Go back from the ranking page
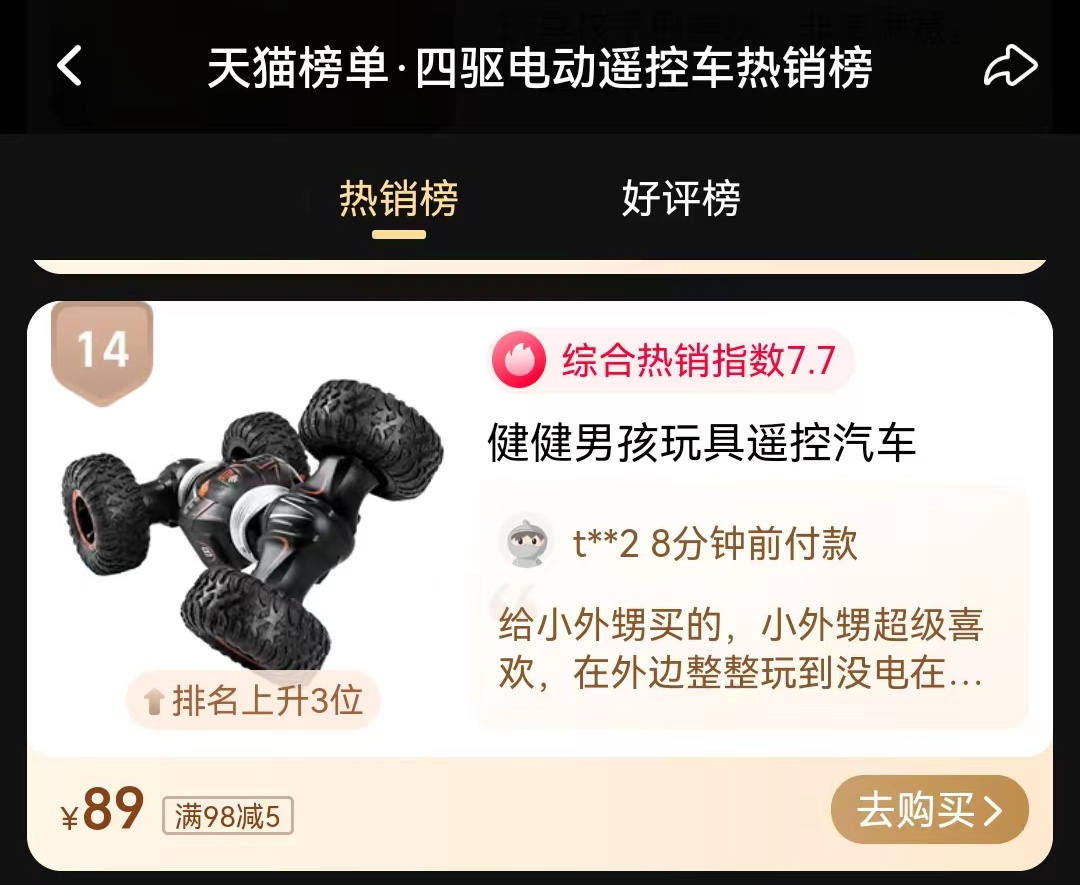The image size is (1080, 885). pyautogui.click(x=70, y=67)
